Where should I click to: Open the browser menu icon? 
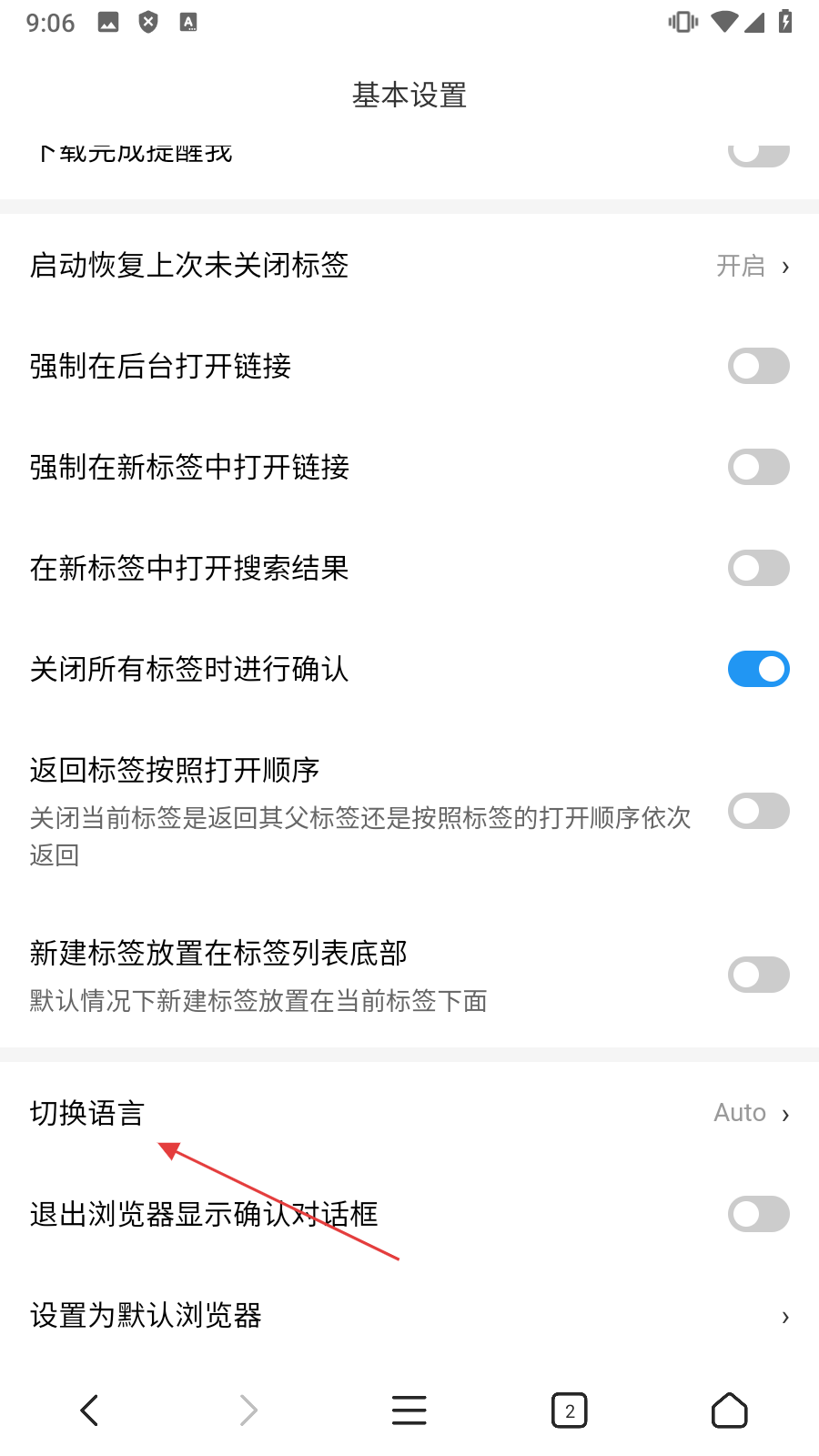pos(409,1410)
